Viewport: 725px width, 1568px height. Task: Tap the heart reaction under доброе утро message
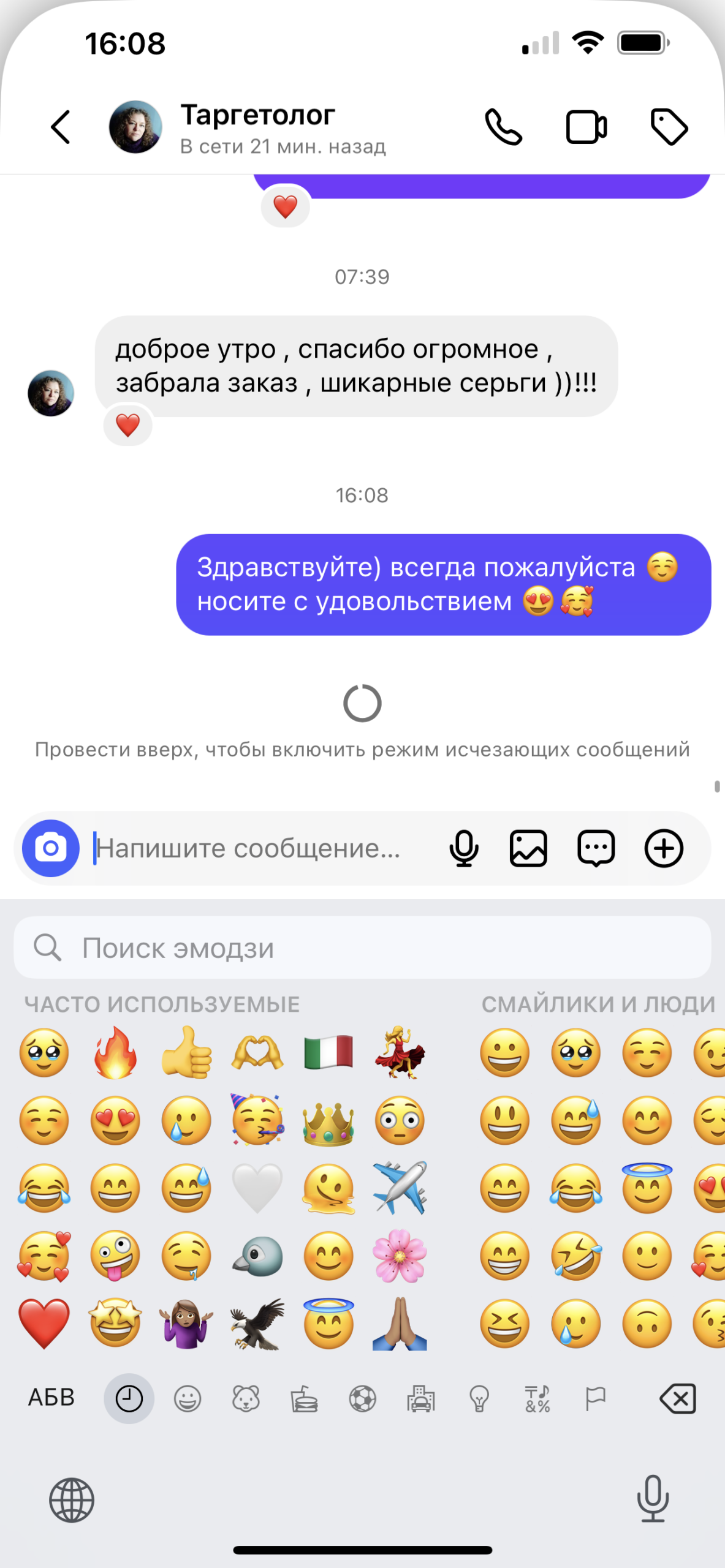127,425
